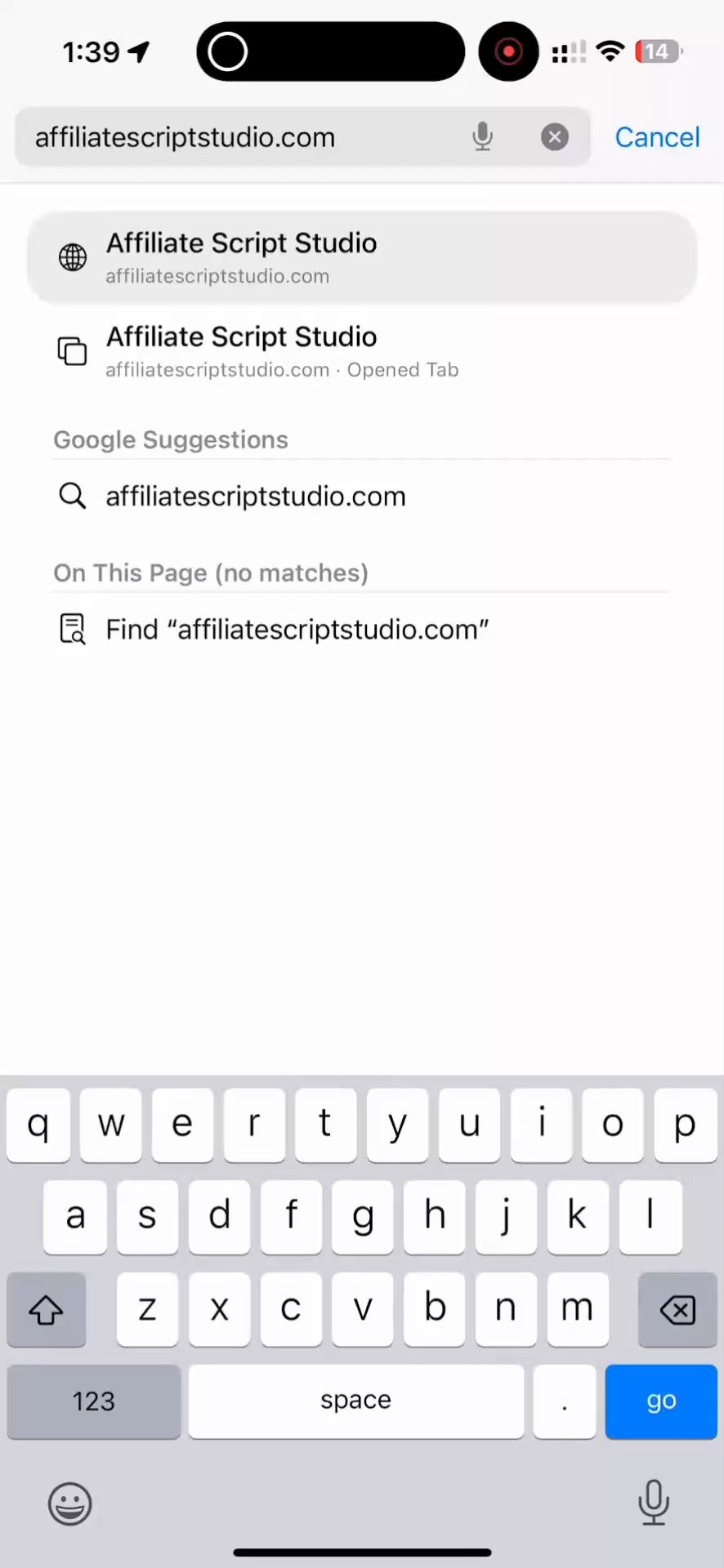The width and height of the screenshot is (724, 1568).
Task: Toggle the shift key
Action: (47, 1310)
